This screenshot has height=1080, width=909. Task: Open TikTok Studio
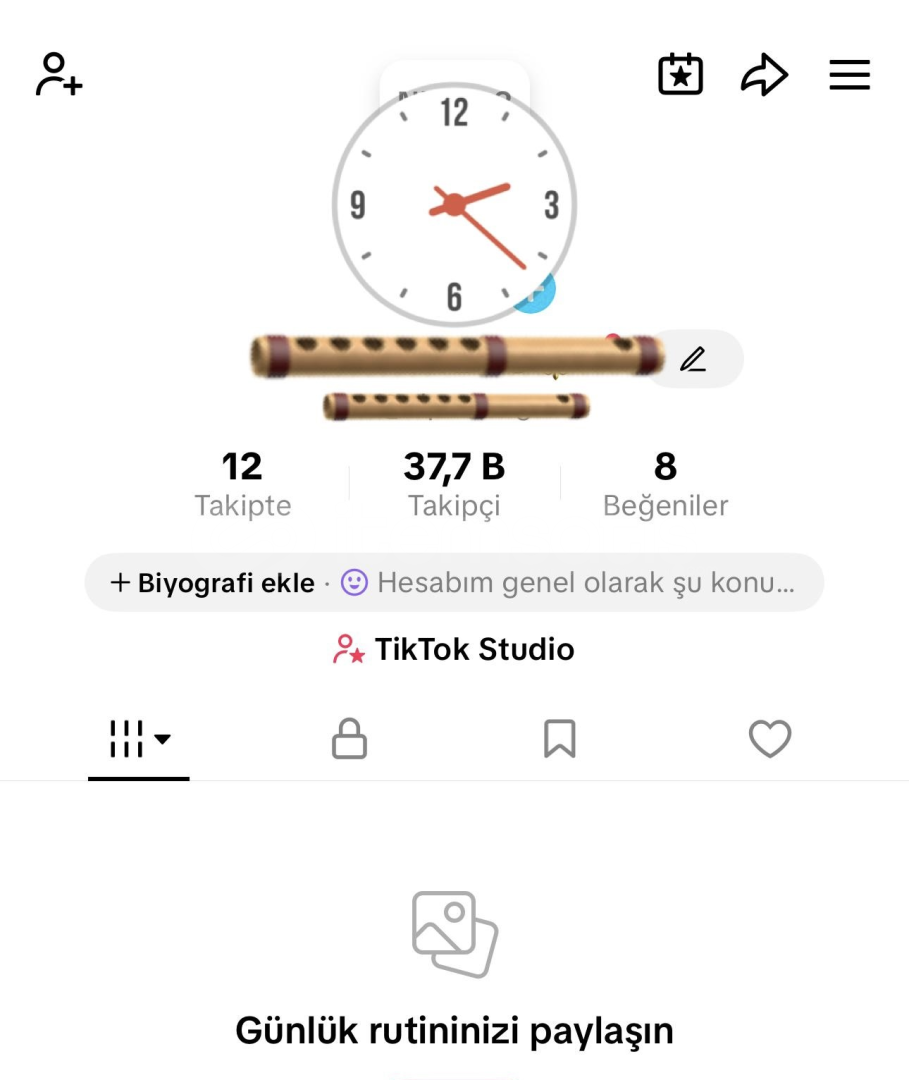click(x=454, y=650)
